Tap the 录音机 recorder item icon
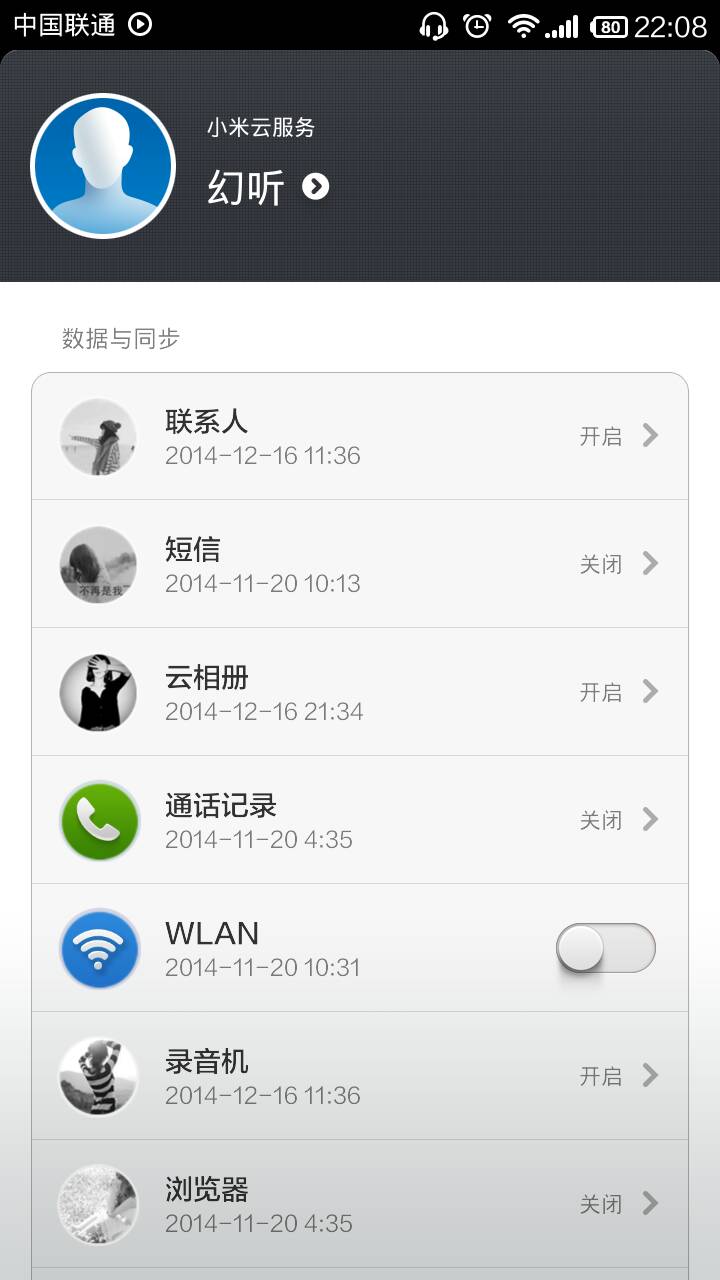The image size is (720, 1280). (x=97, y=1076)
